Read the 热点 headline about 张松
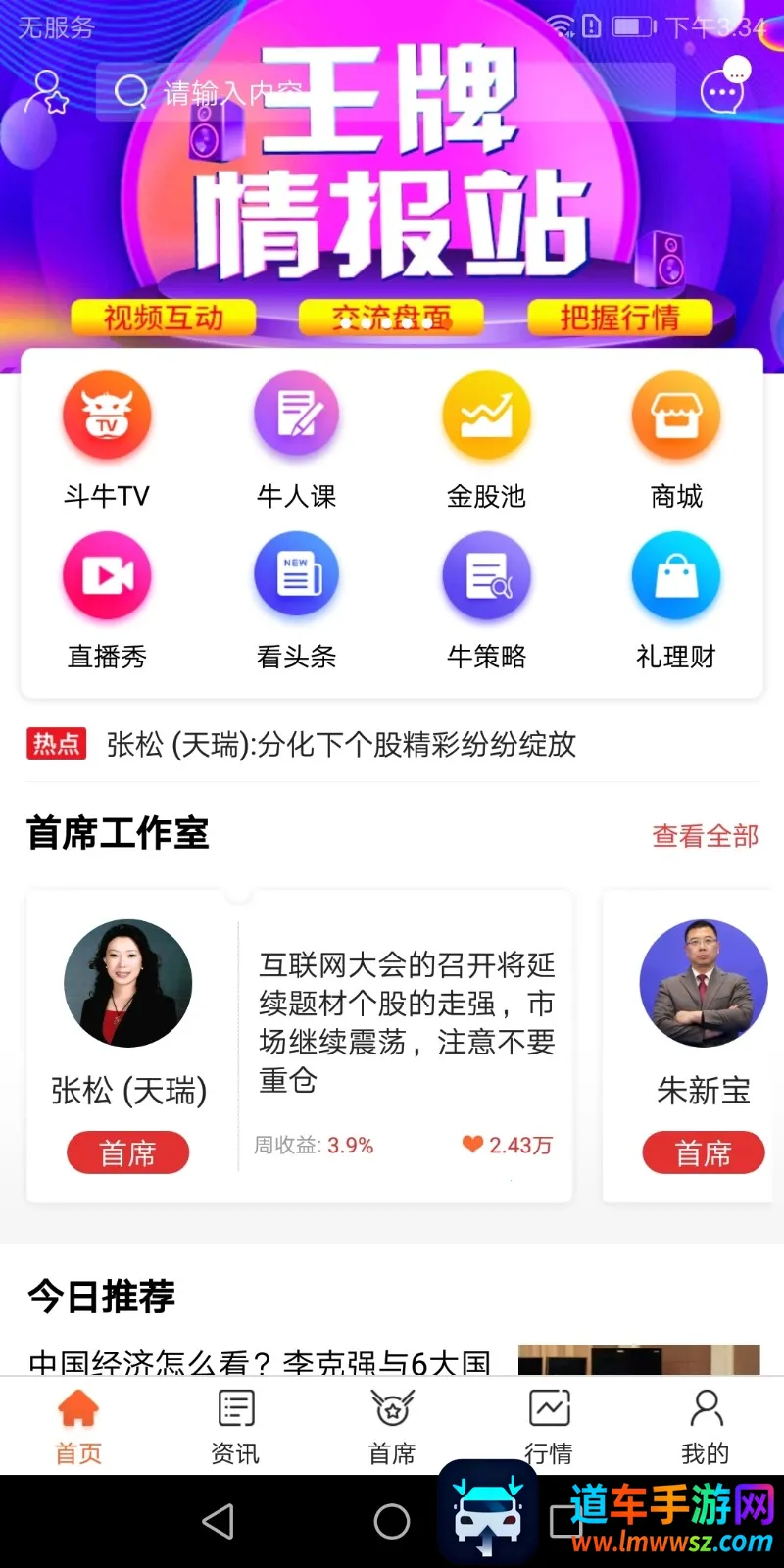Viewport: 784px width, 1568px height. [340, 745]
